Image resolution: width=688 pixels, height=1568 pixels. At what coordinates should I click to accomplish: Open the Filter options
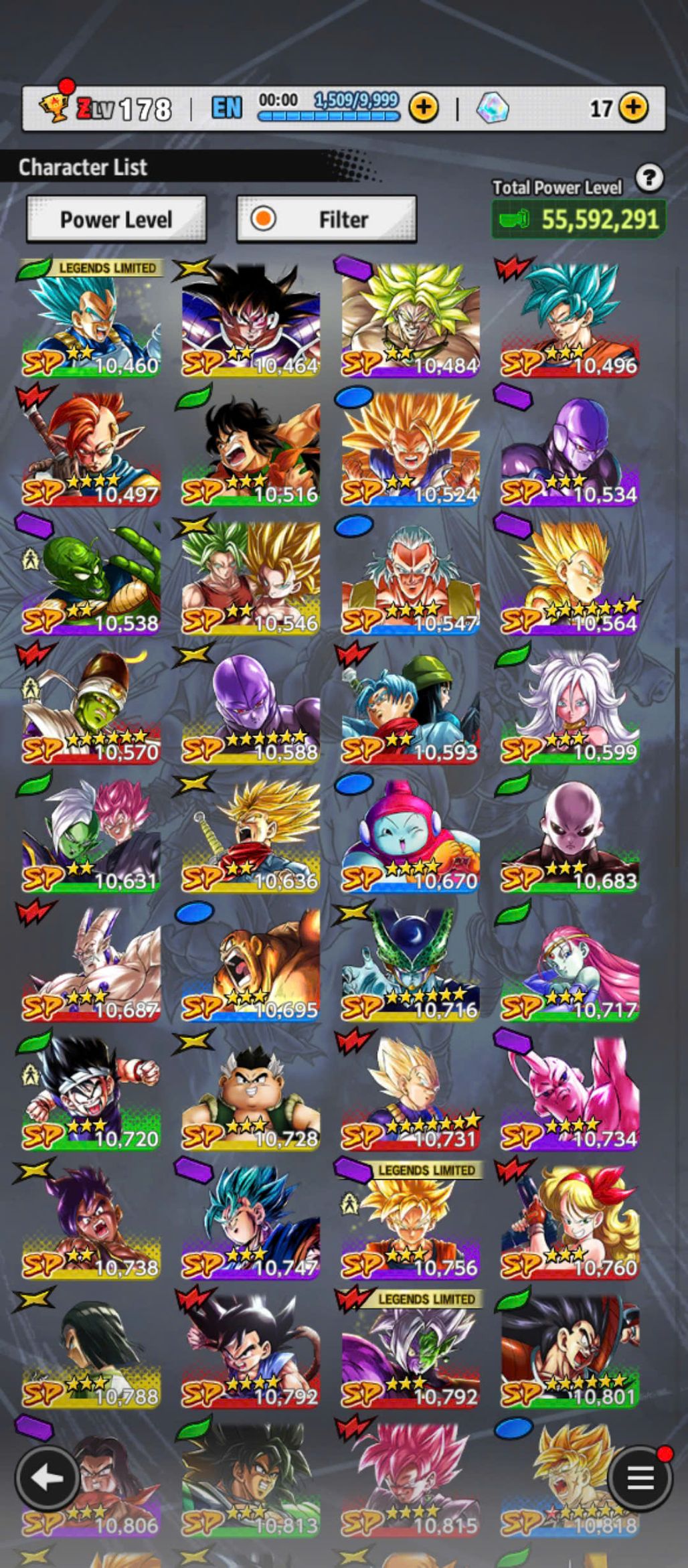327,219
